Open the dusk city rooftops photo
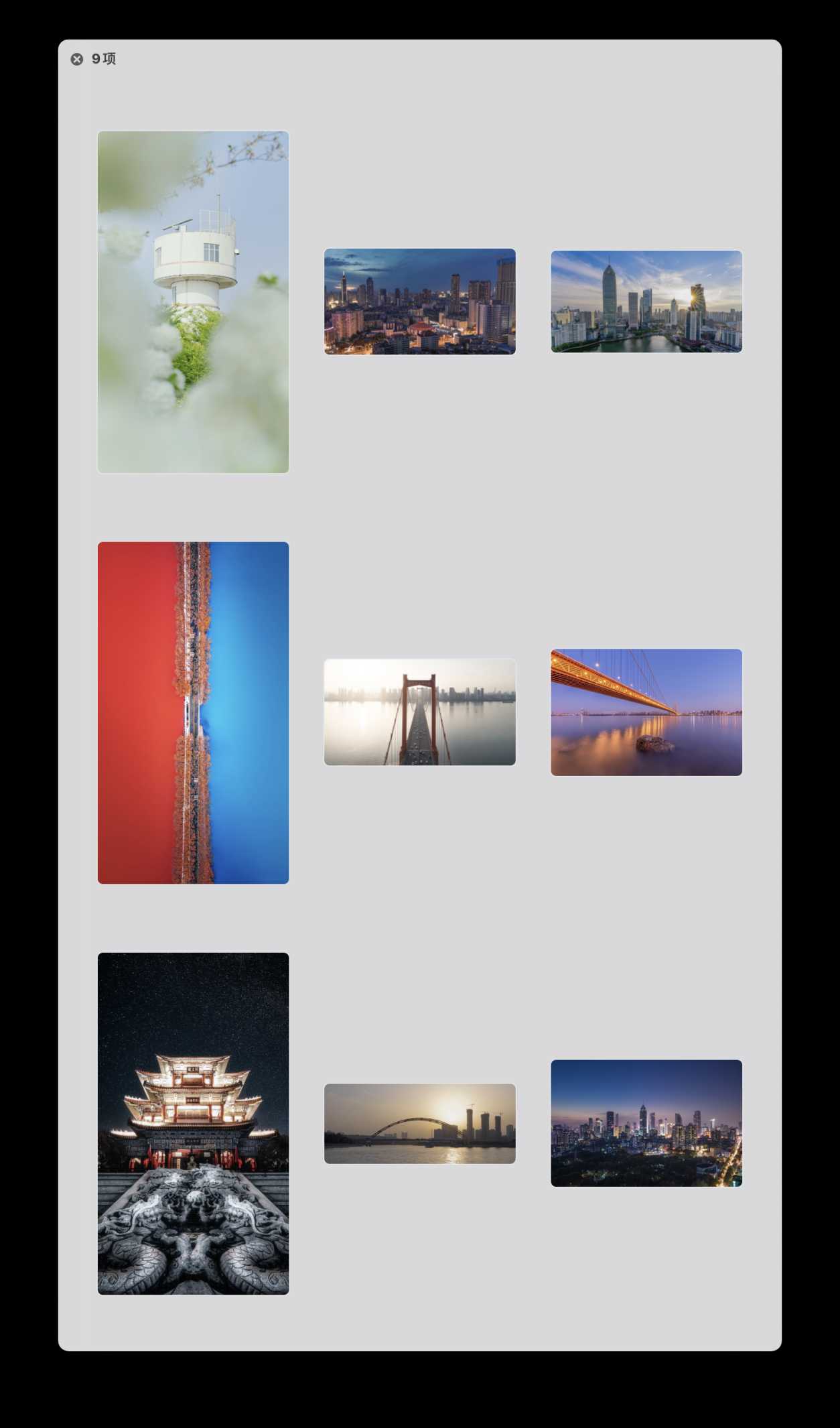840x1428 pixels. coord(419,302)
